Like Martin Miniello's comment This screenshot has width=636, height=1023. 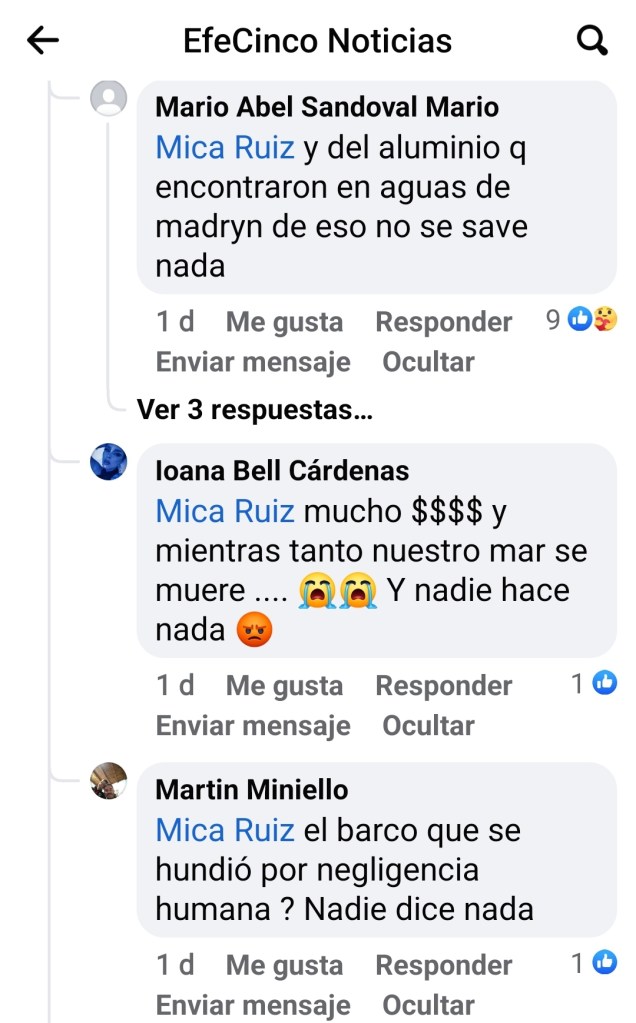(284, 966)
